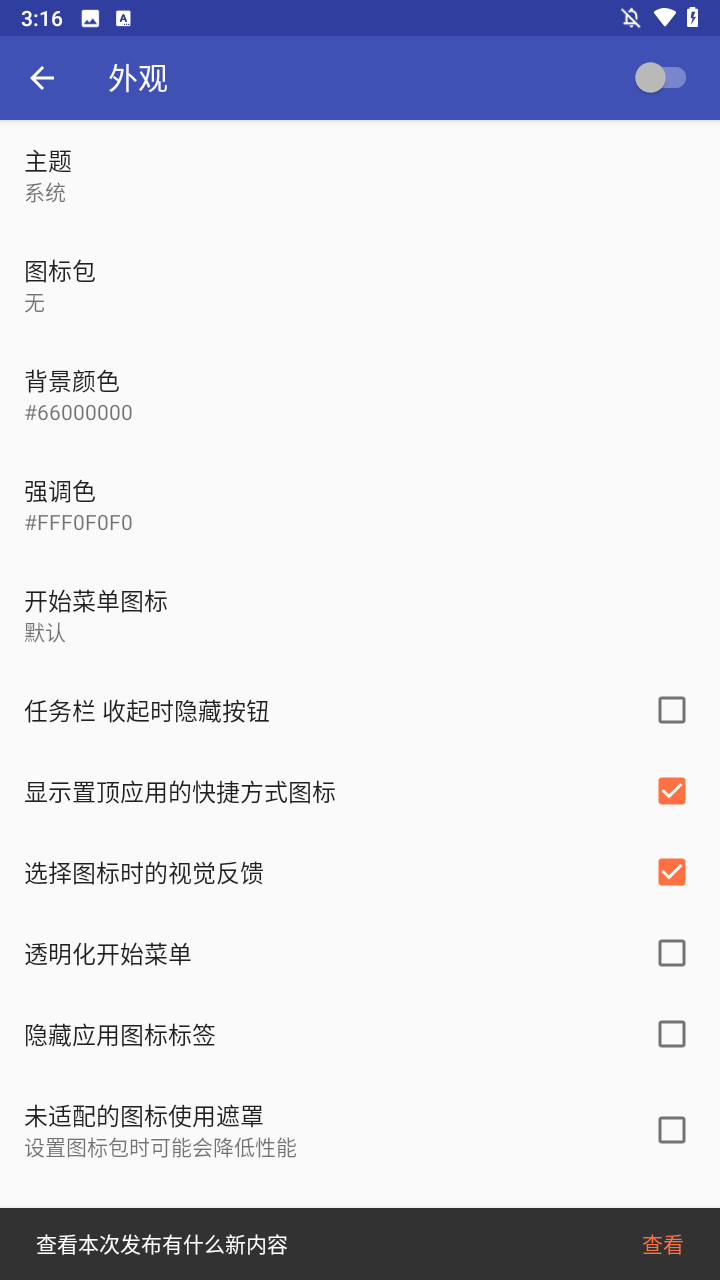点击状态栏中的电池图标
The width and height of the screenshot is (720, 1280).
(690, 17)
